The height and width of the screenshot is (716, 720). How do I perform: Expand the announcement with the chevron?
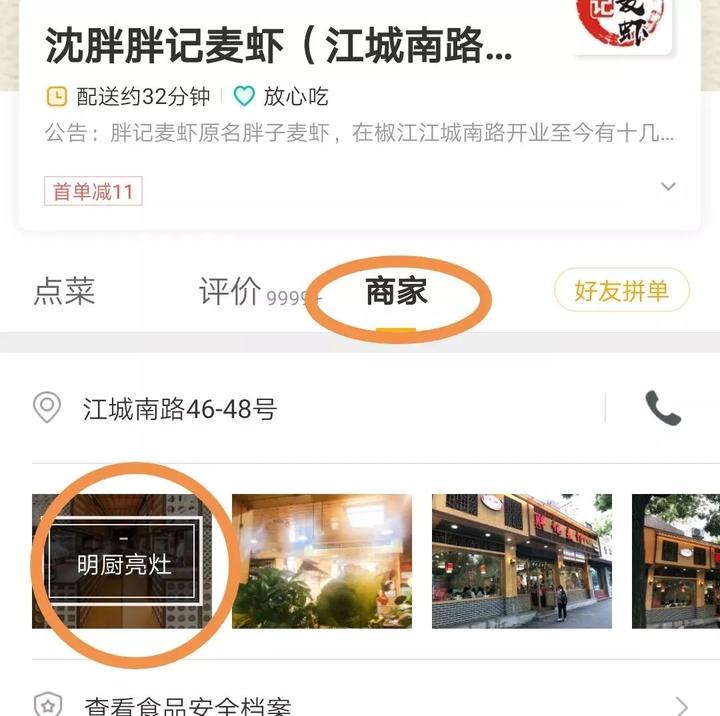coord(669,187)
